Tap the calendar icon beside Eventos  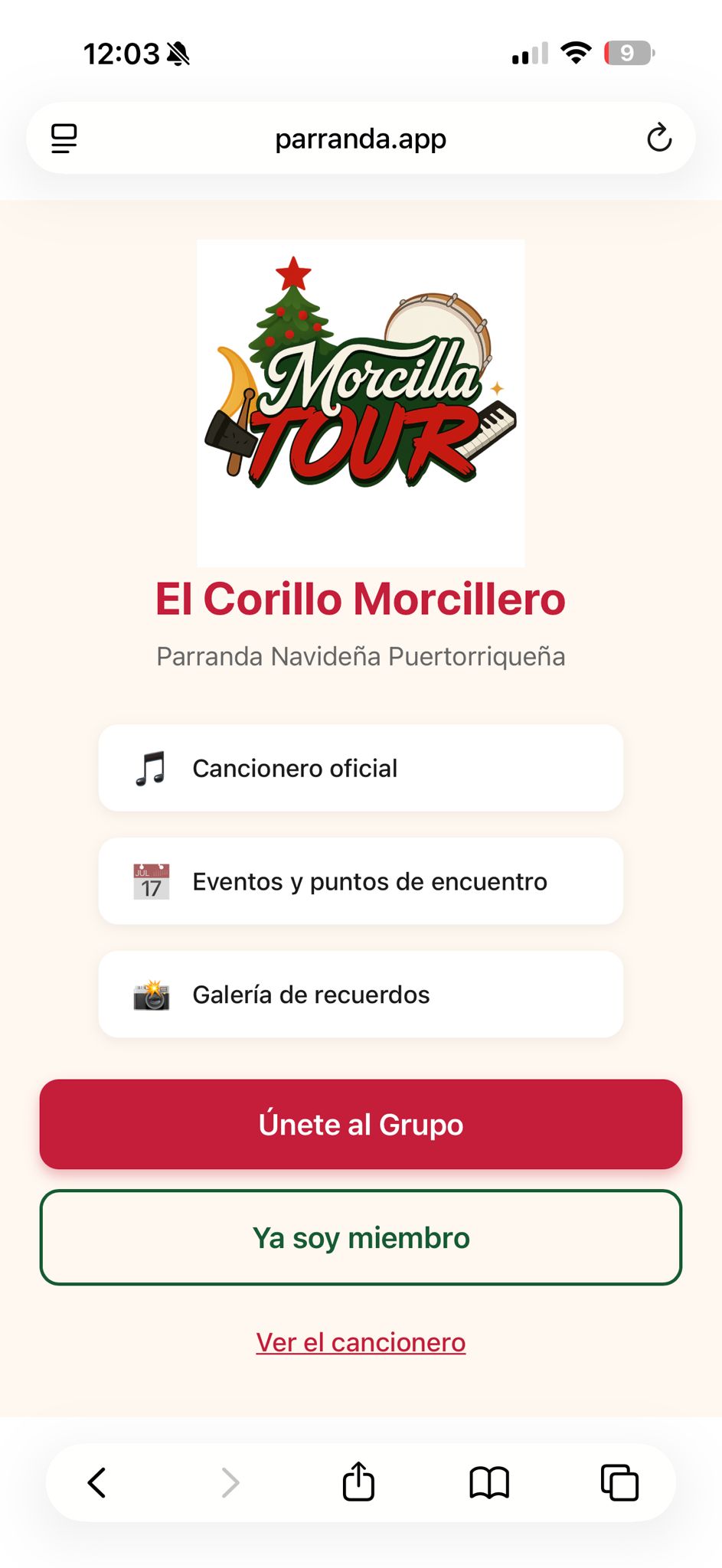click(150, 881)
